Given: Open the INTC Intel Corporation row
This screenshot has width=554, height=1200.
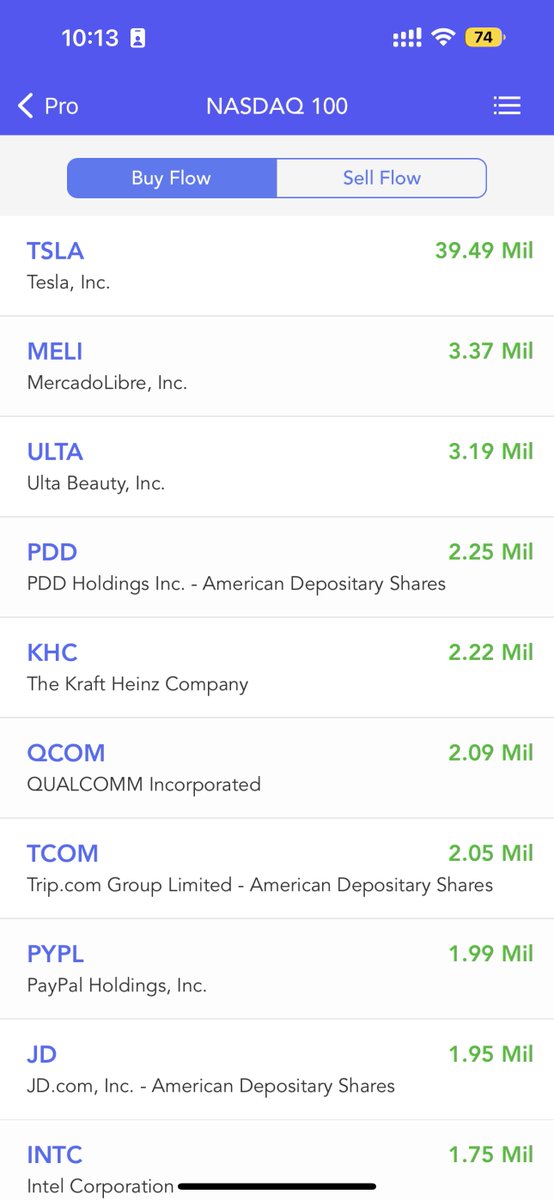Looking at the screenshot, I should [x=277, y=1160].
